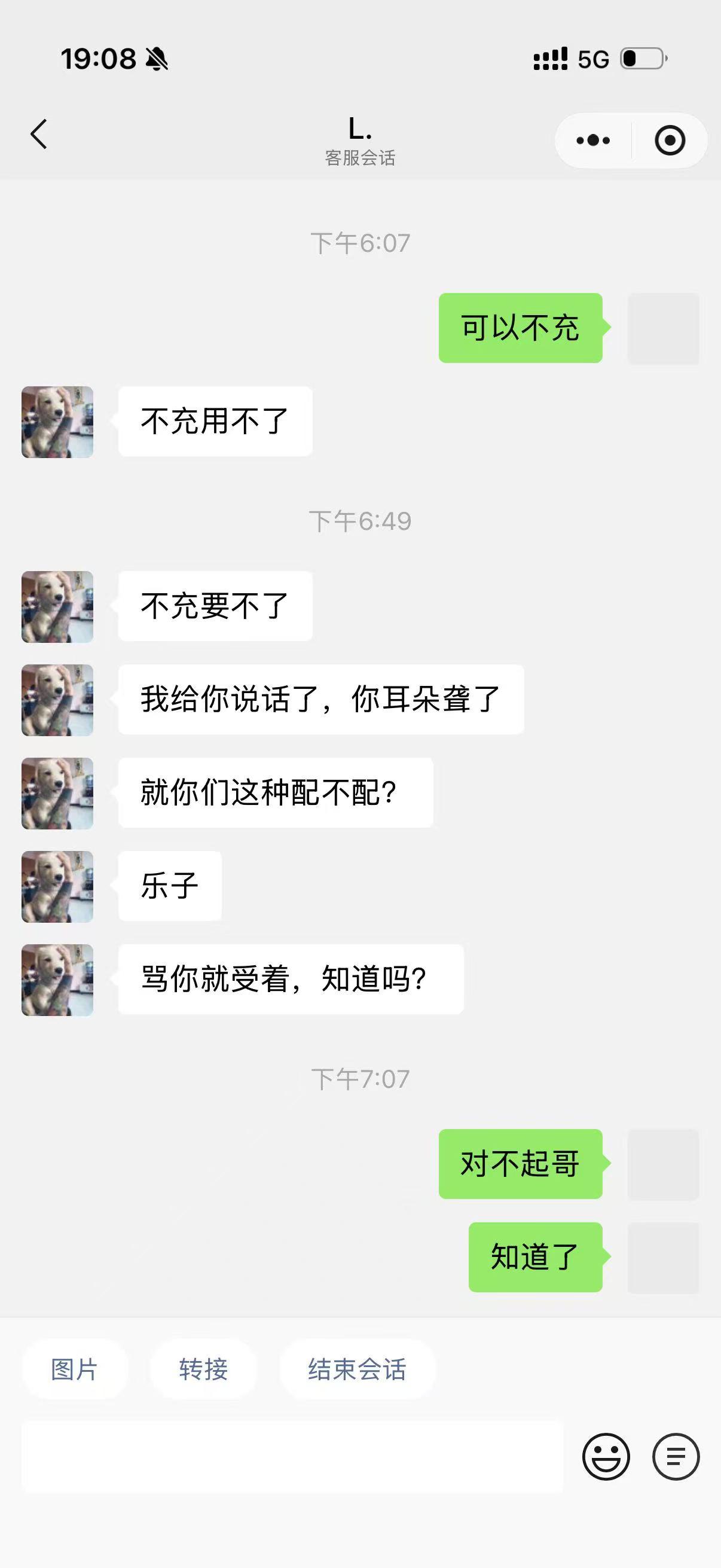721x1568 pixels.
Task: Focus the message input box
Action: coord(292,1457)
